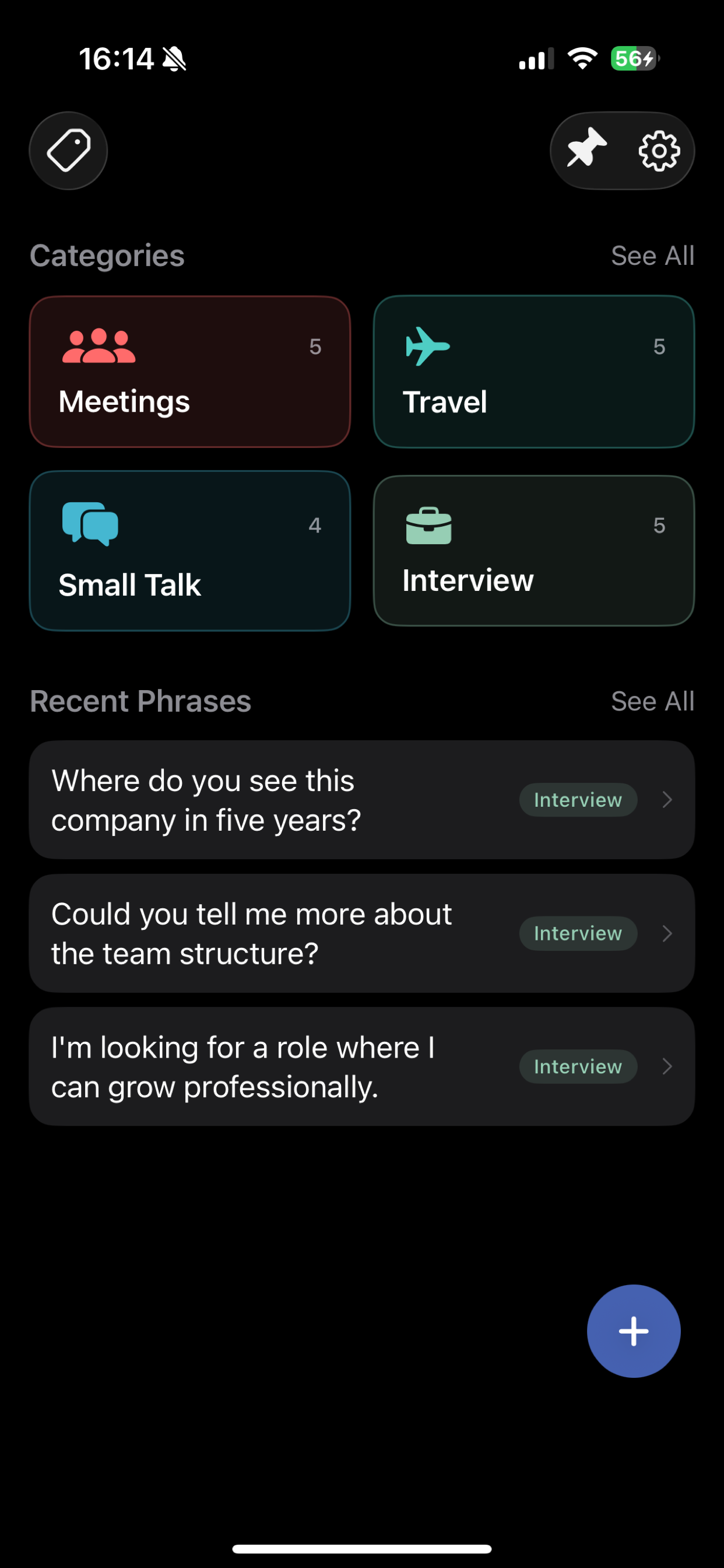Viewport: 724px width, 1568px height.
Task: Open the Small Talk category
Action: pyautogui.click(x=190, y=550)
